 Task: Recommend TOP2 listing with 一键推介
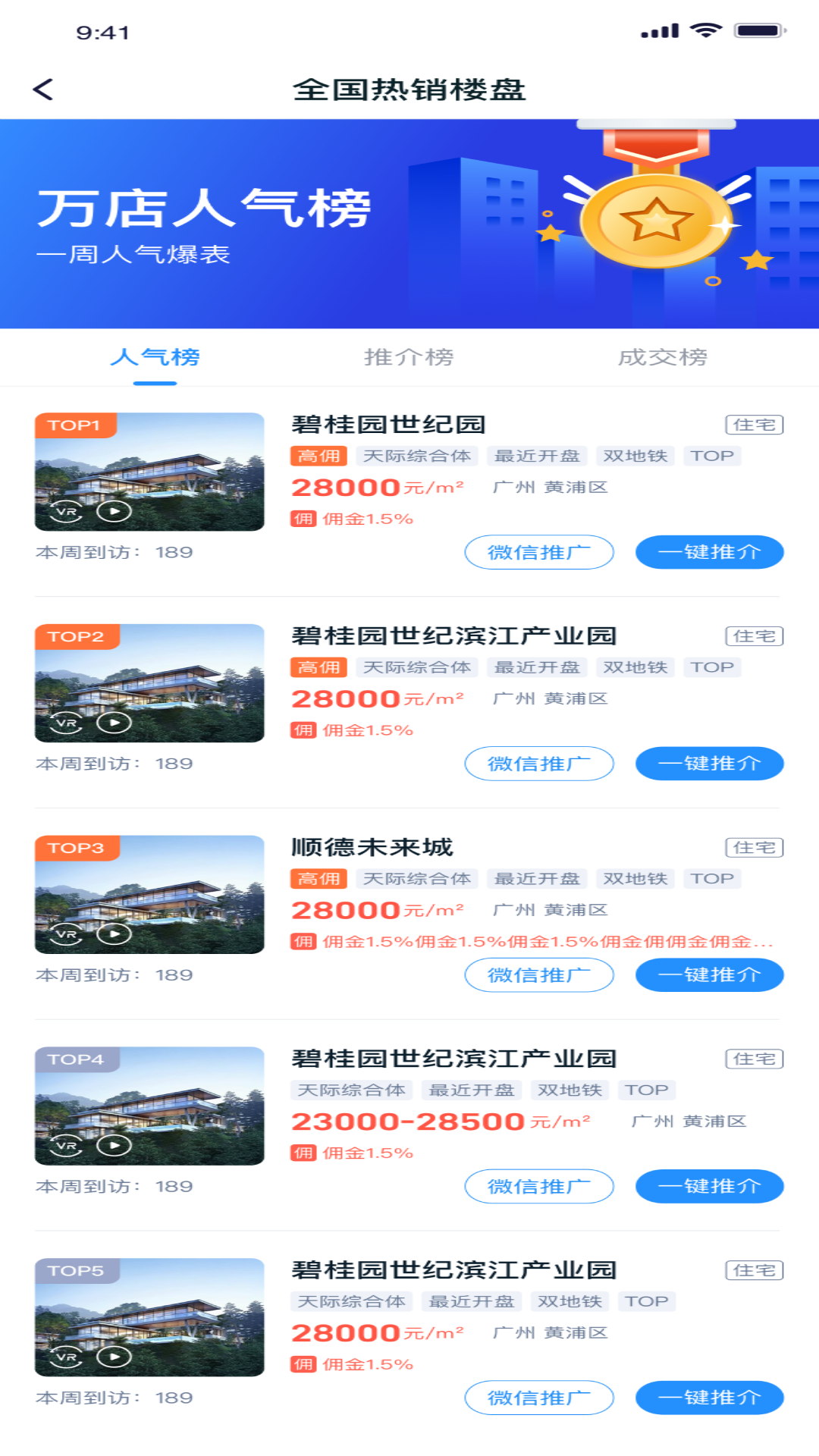709,764
